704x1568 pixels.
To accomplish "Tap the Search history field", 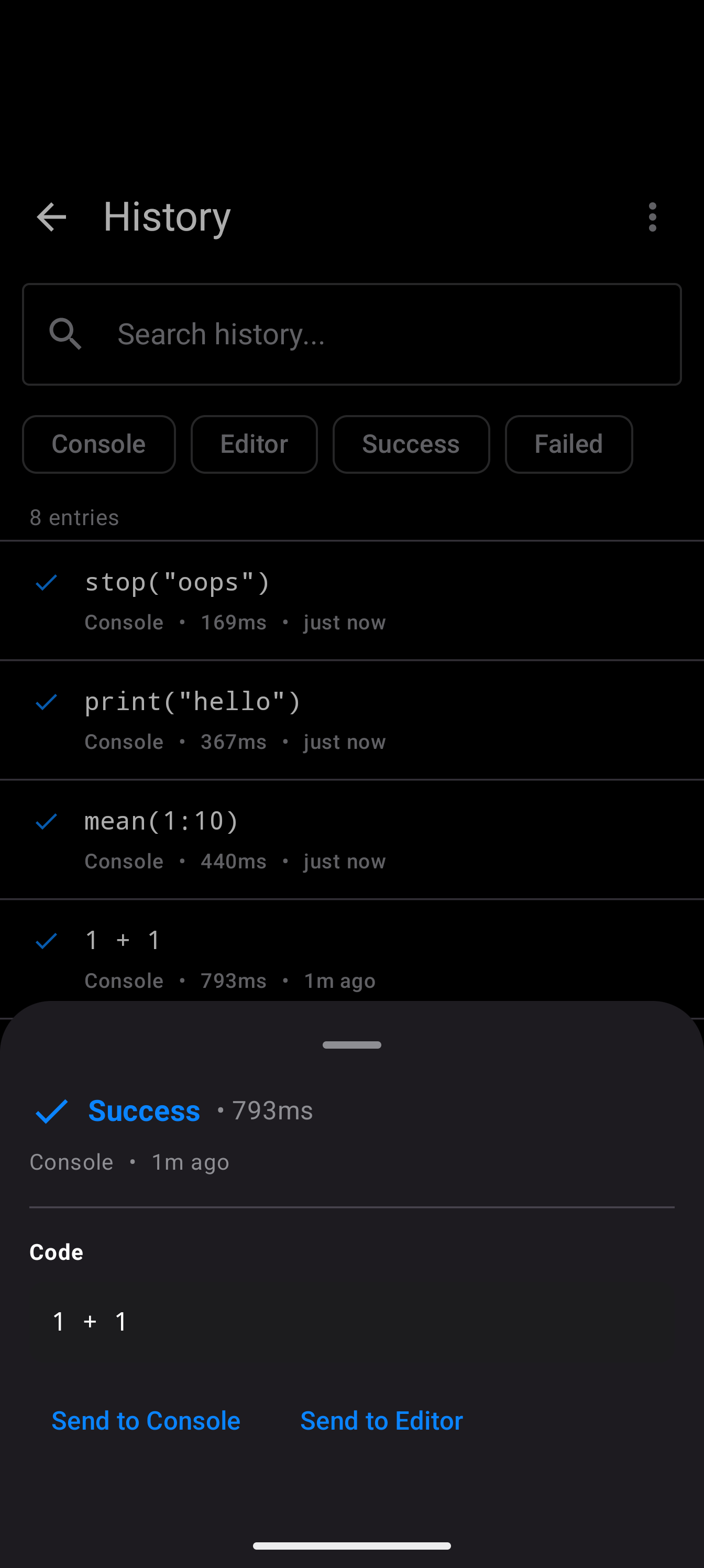I will point(351,334).
